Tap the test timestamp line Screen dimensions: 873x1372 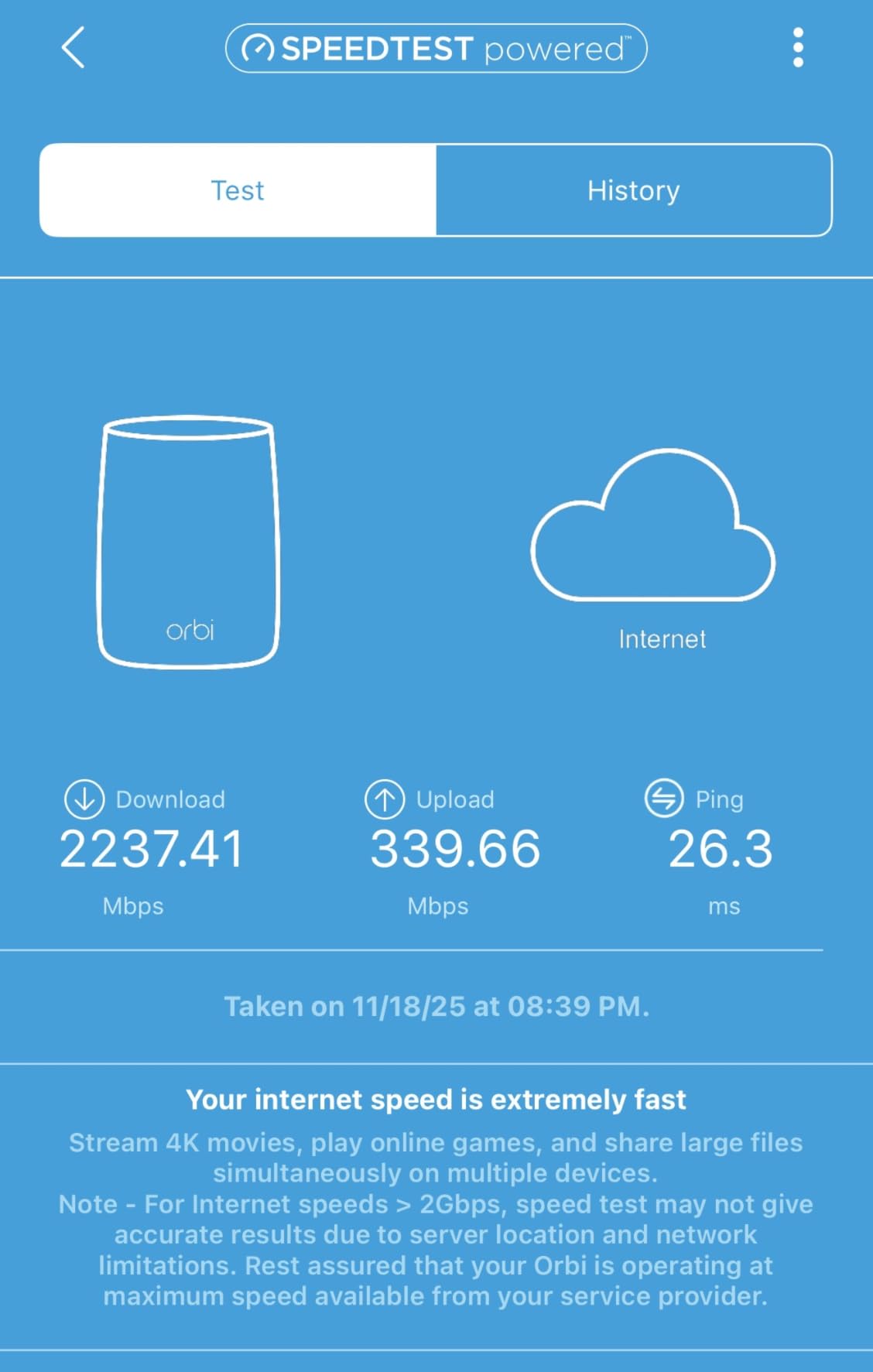point(436,1006)
